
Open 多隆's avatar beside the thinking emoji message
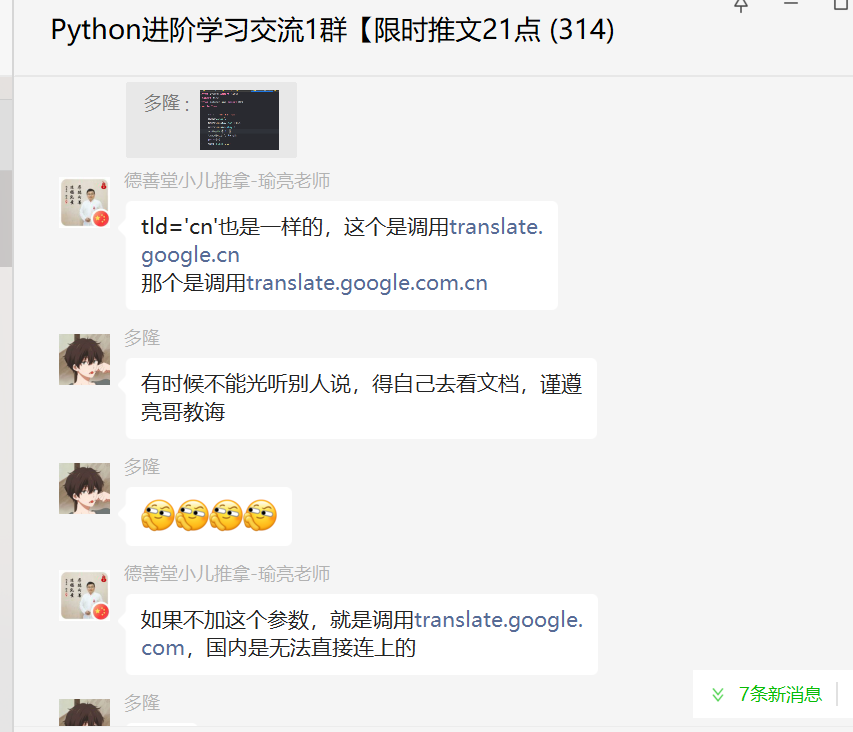coord(84,489)
